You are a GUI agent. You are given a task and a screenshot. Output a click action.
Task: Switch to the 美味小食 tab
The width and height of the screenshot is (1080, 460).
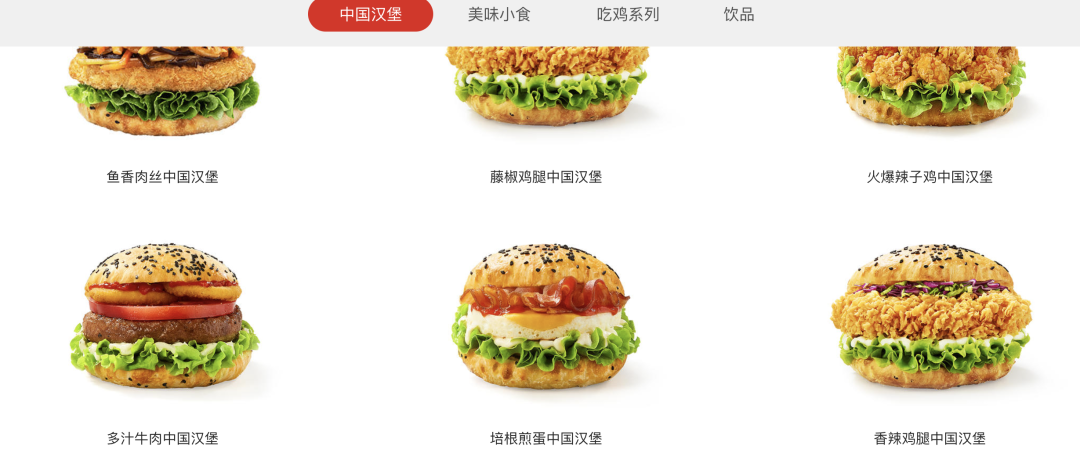click(499, 15)
